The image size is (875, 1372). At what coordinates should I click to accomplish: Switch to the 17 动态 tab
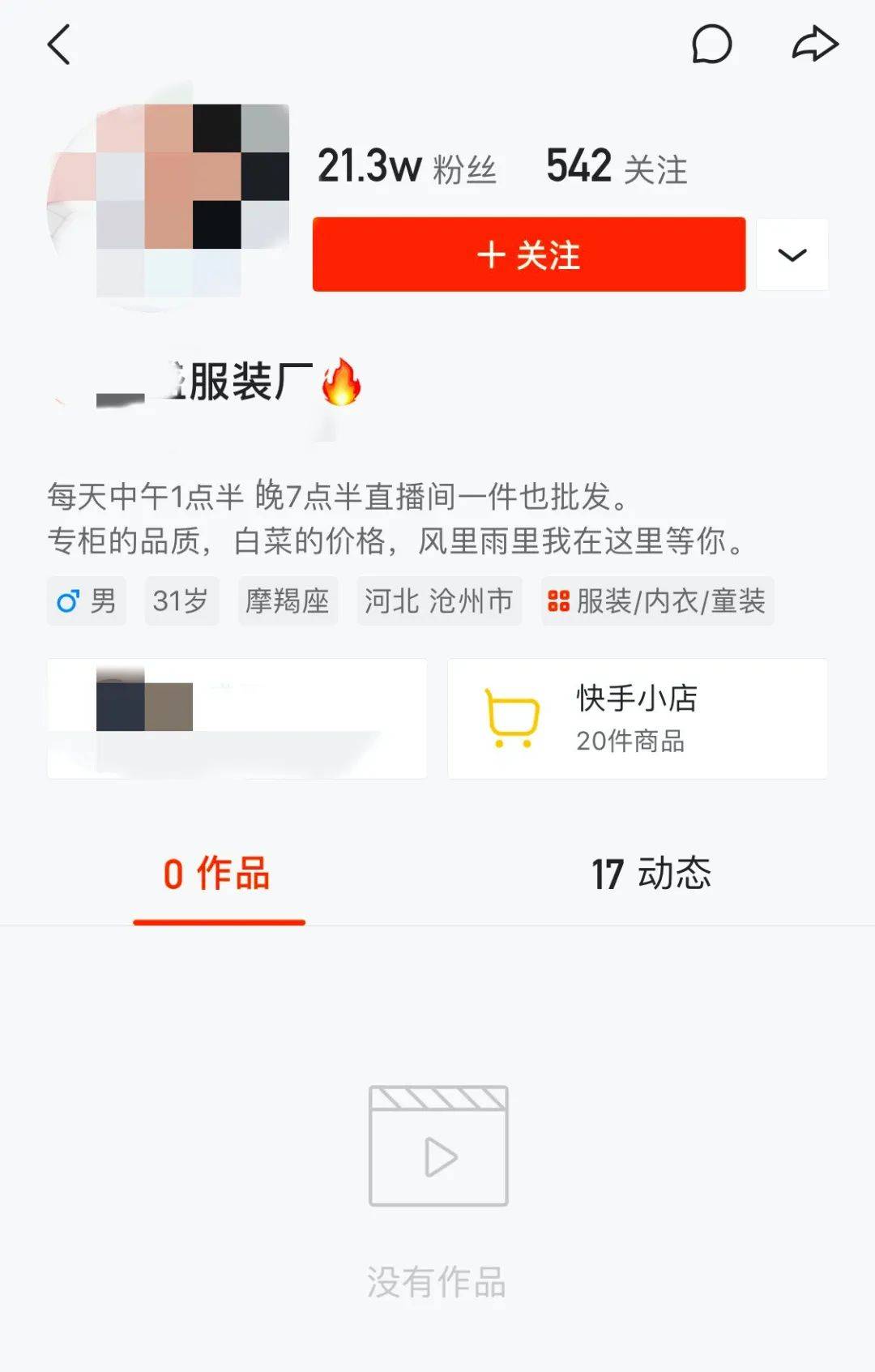pos(651,875)
